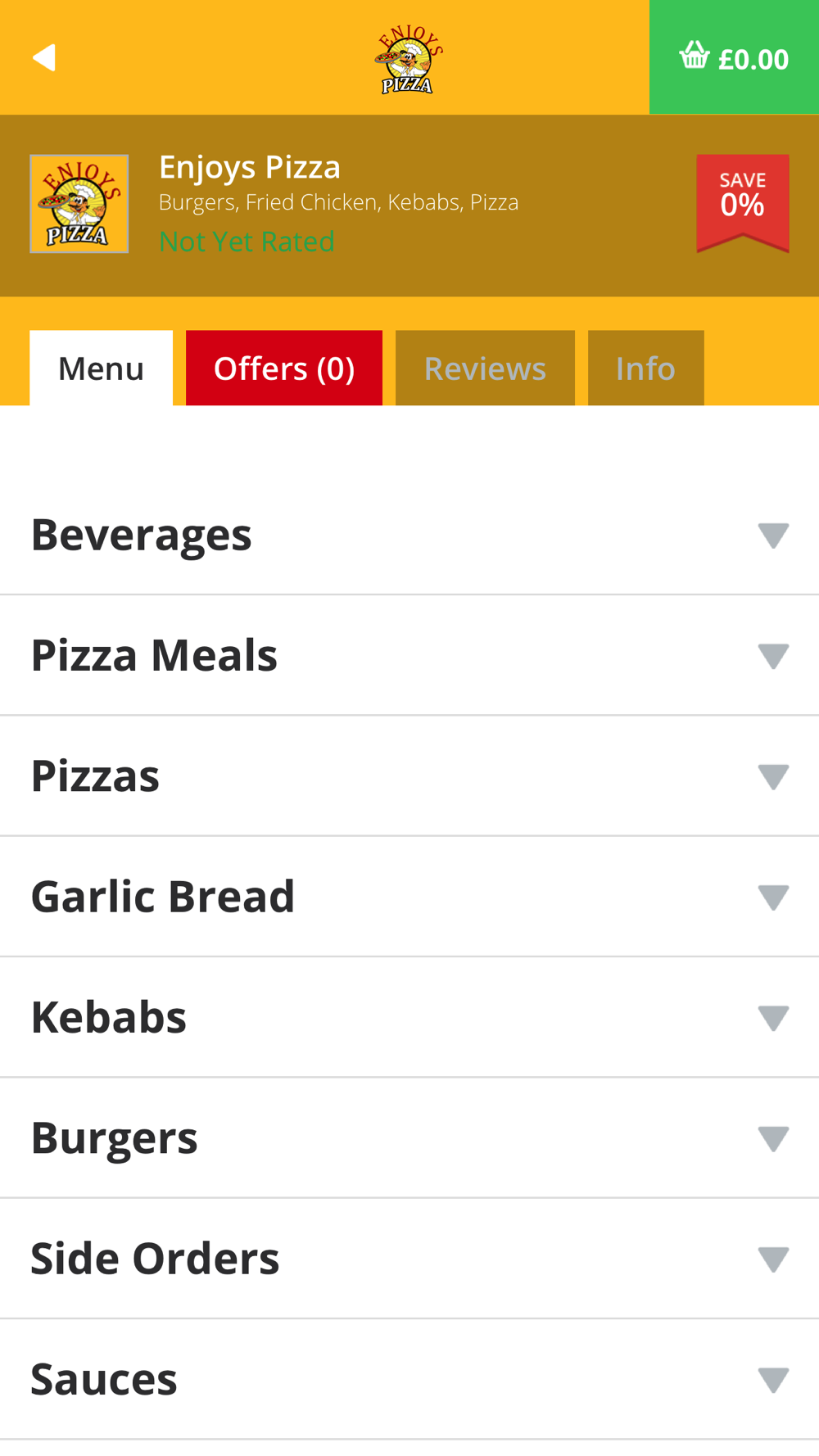Open the Burgers section
The image size is (819, 1456).
tap(409, 1137)
